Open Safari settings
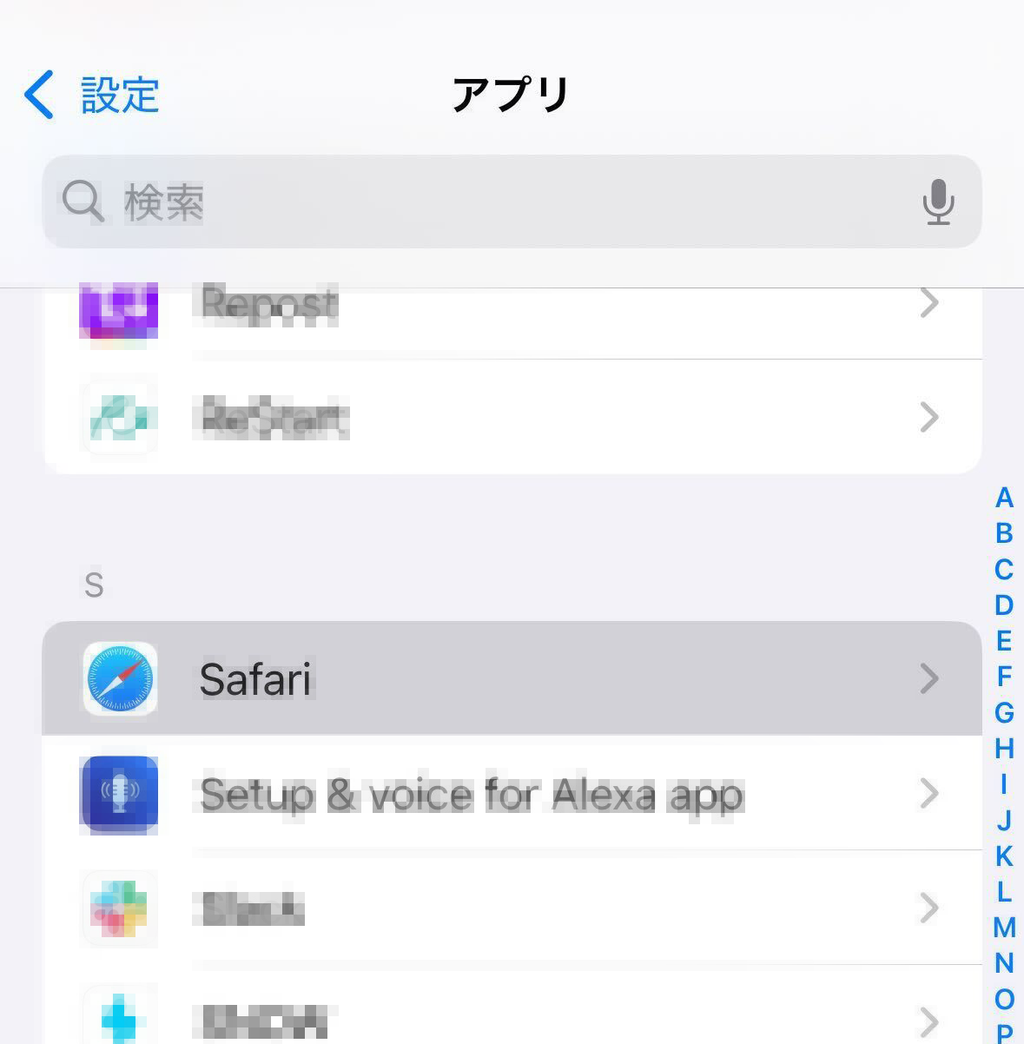The width and height of the screenshot is (1024, 1044). tap(510, 679)
